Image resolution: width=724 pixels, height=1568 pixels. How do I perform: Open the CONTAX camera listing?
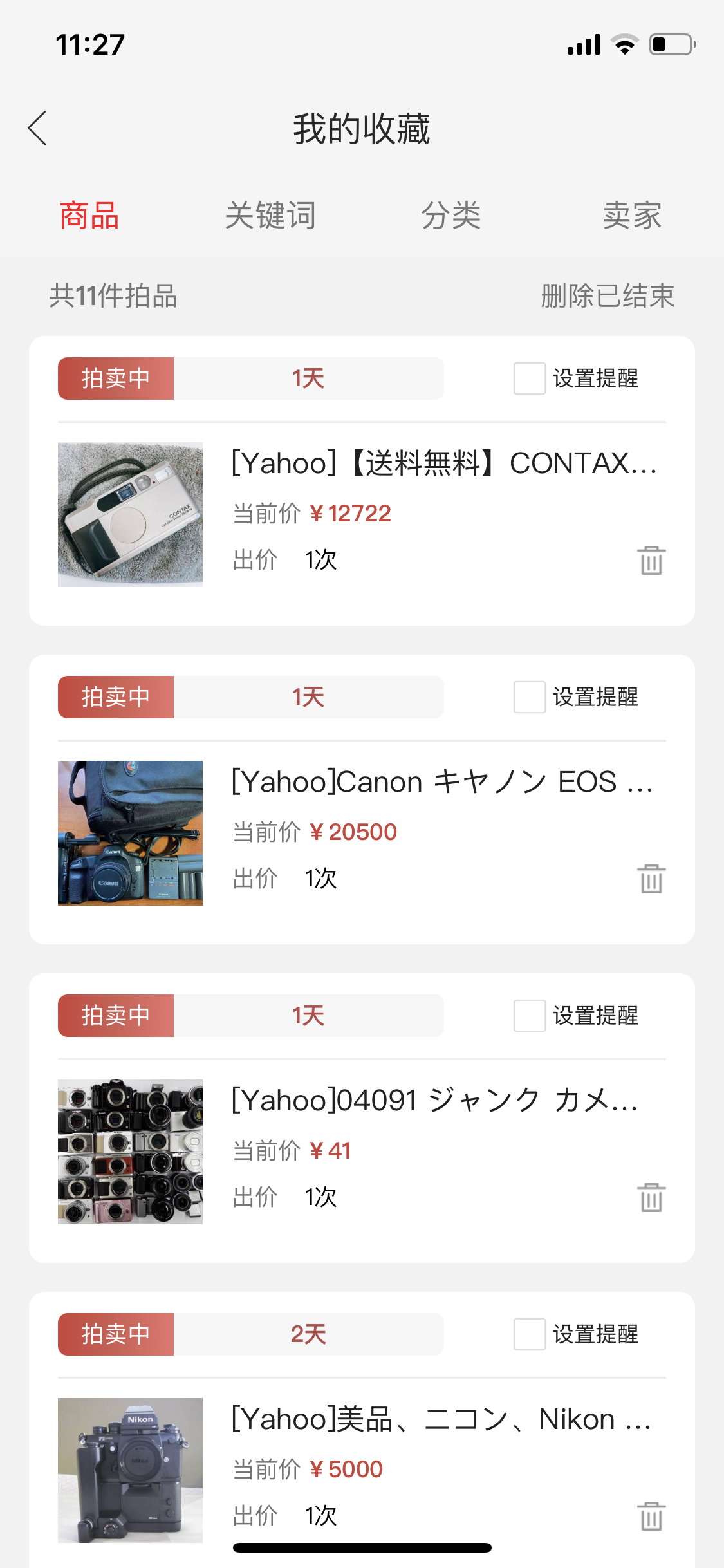444,463
